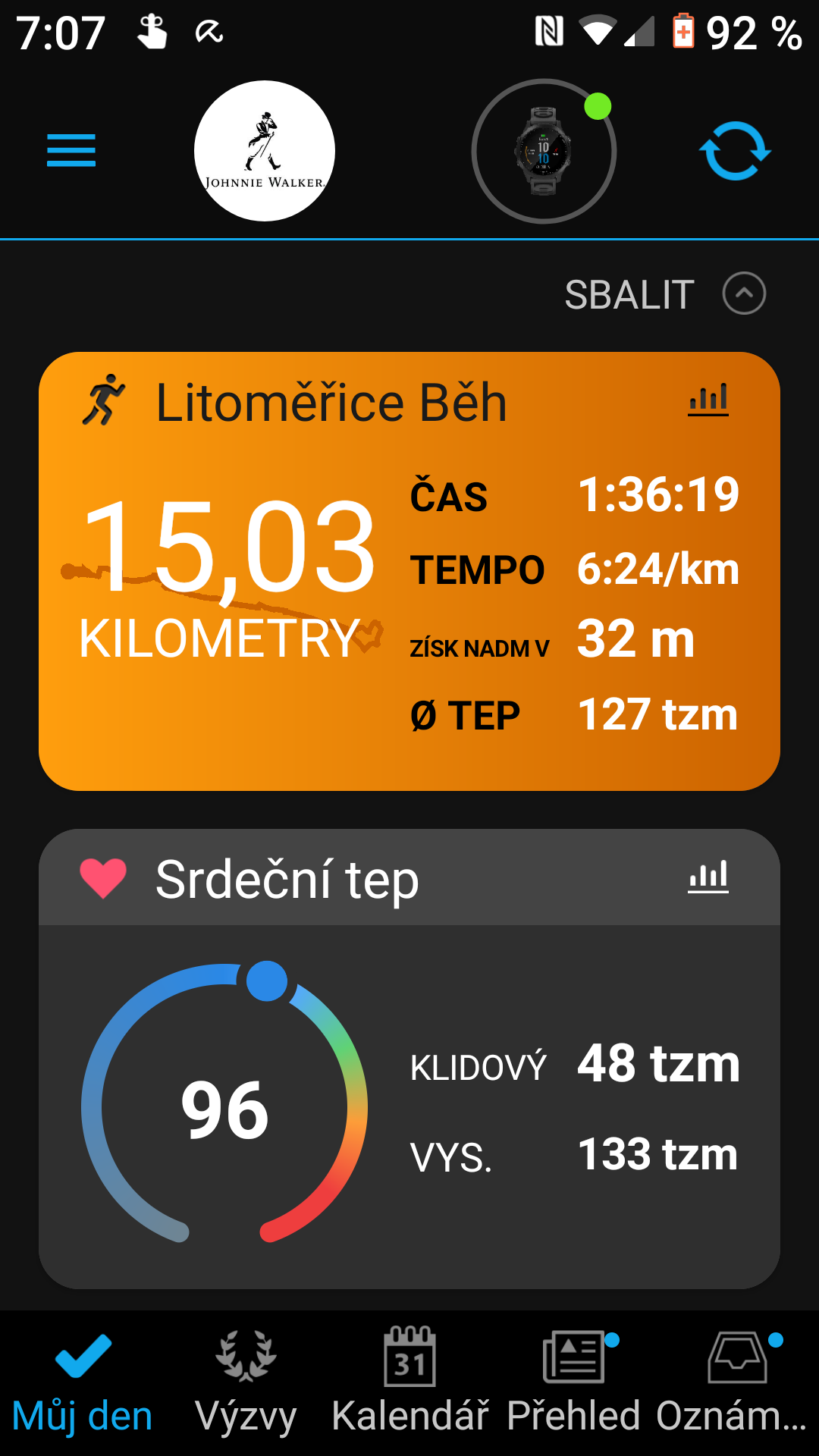Screen dimensions: 819x1456
Task: Switch to the Výzvy tab
Action: click(246, 1383)
